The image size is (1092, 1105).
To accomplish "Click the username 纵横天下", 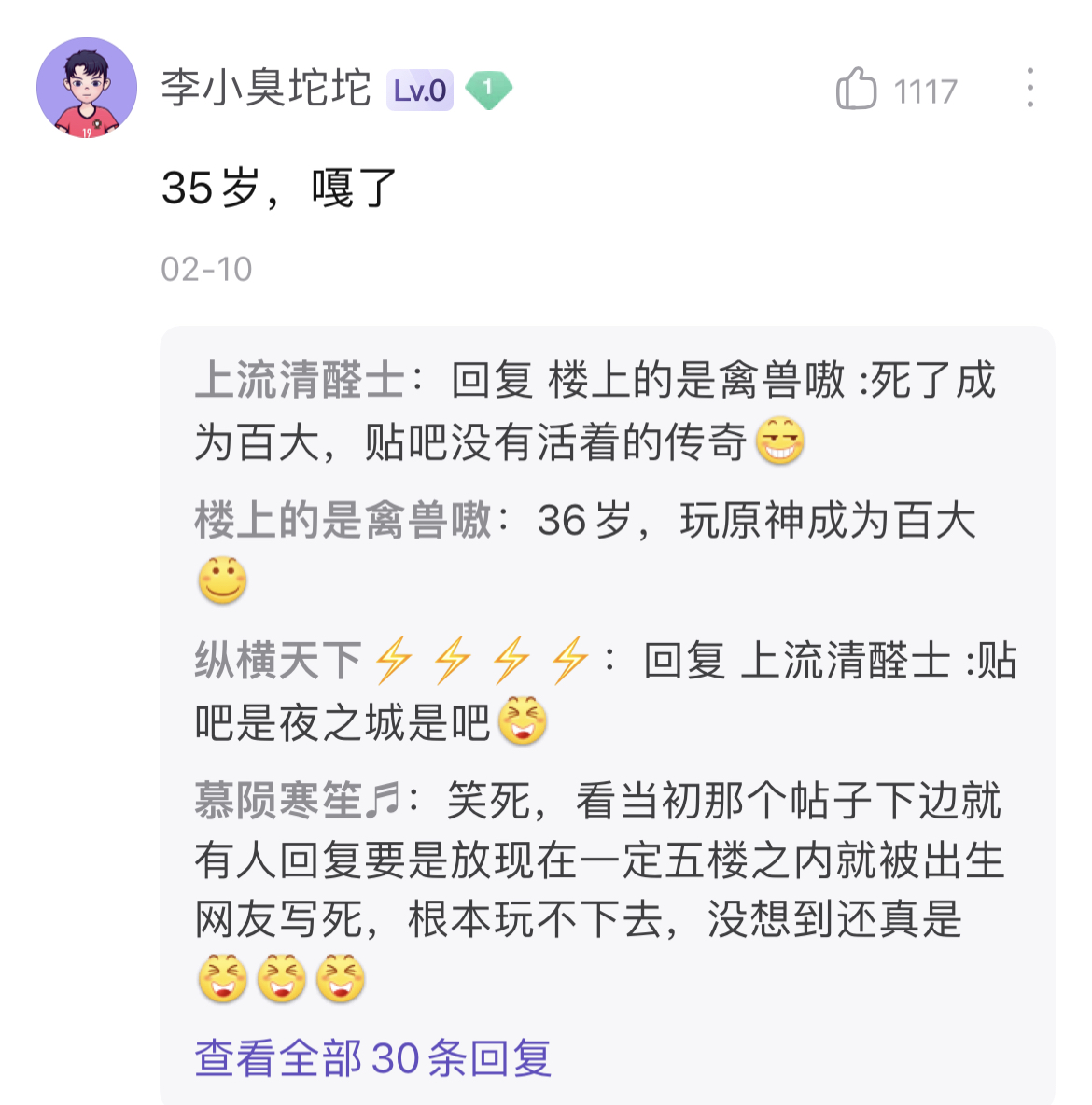I will click(278, 661).
